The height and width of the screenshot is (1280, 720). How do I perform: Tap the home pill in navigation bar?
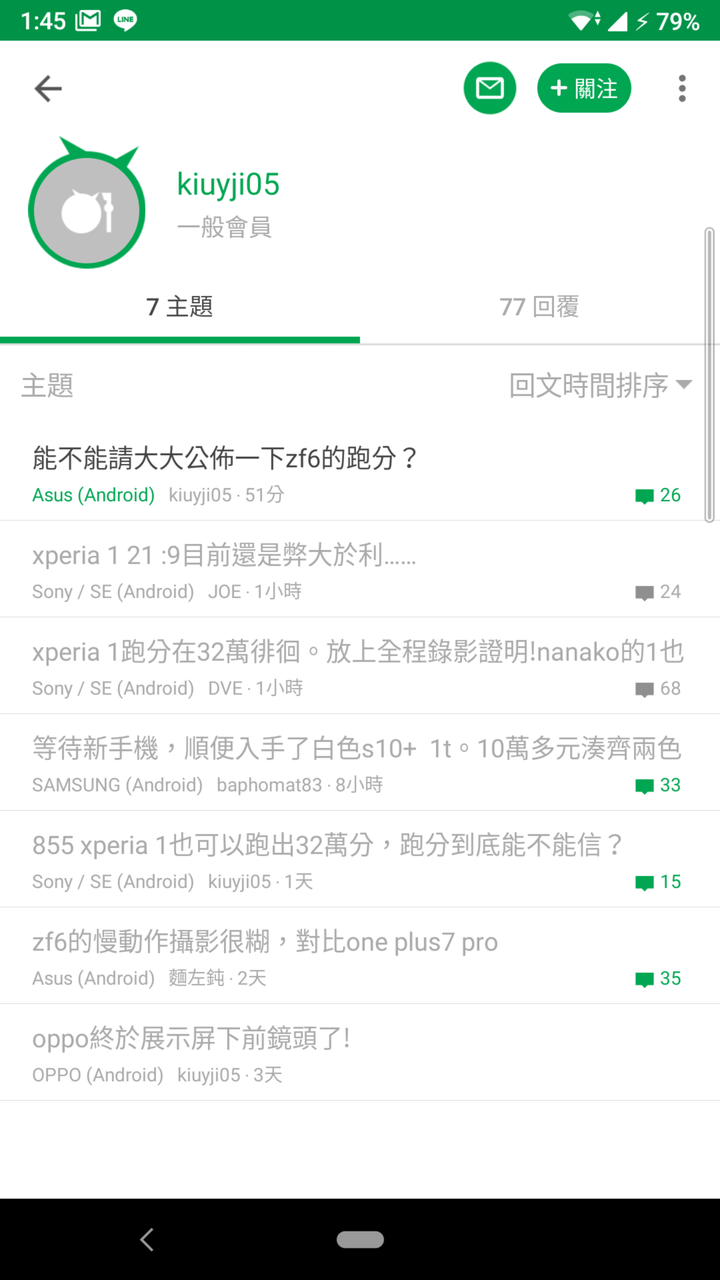tap(360, 1239)
